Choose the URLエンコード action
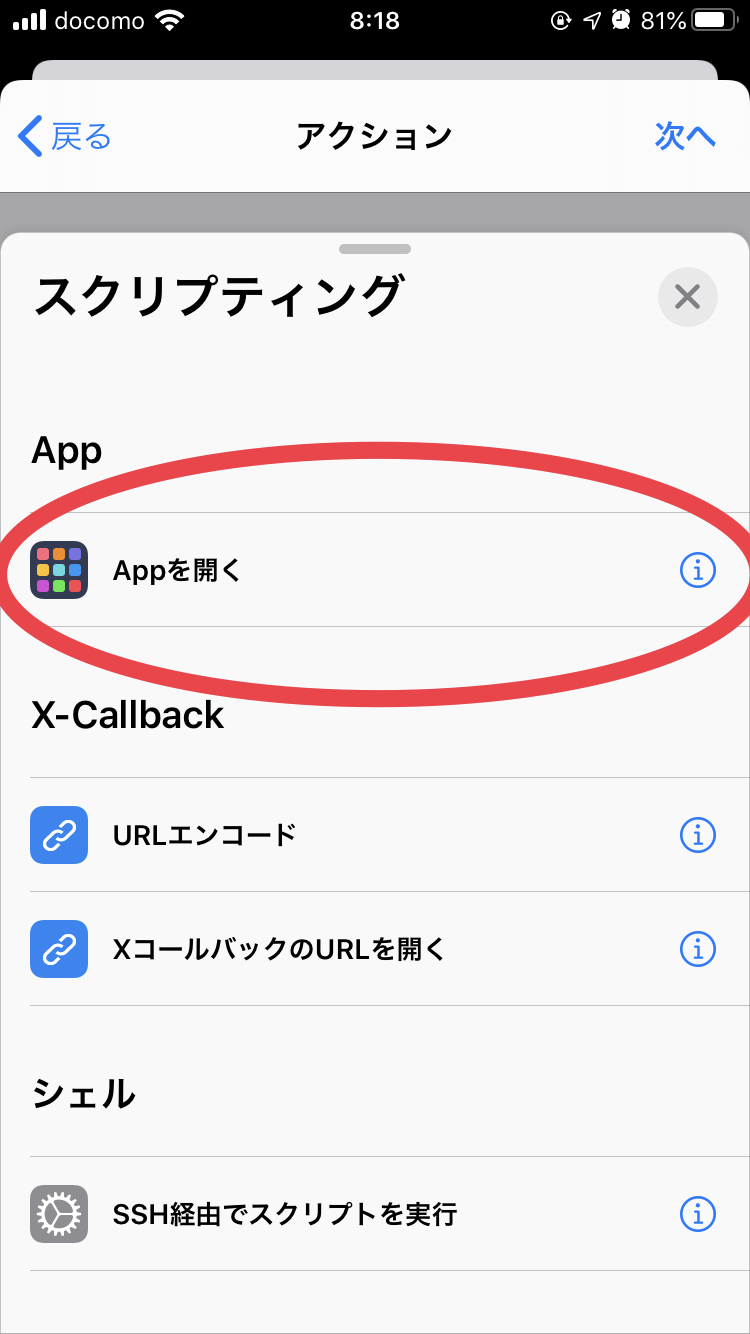The image size is (750, 1334). (x=375, y=835)
